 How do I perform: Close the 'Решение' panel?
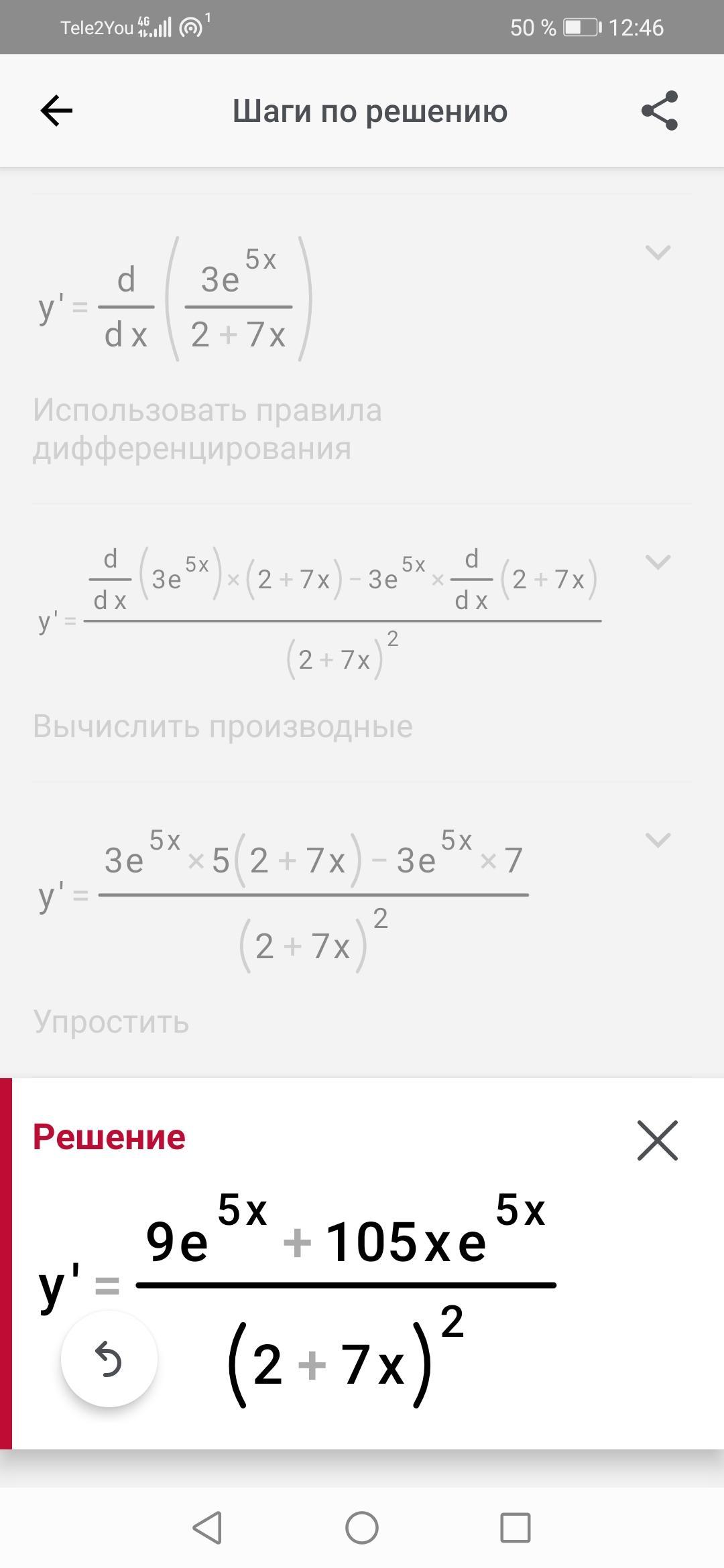point(658,1140)
